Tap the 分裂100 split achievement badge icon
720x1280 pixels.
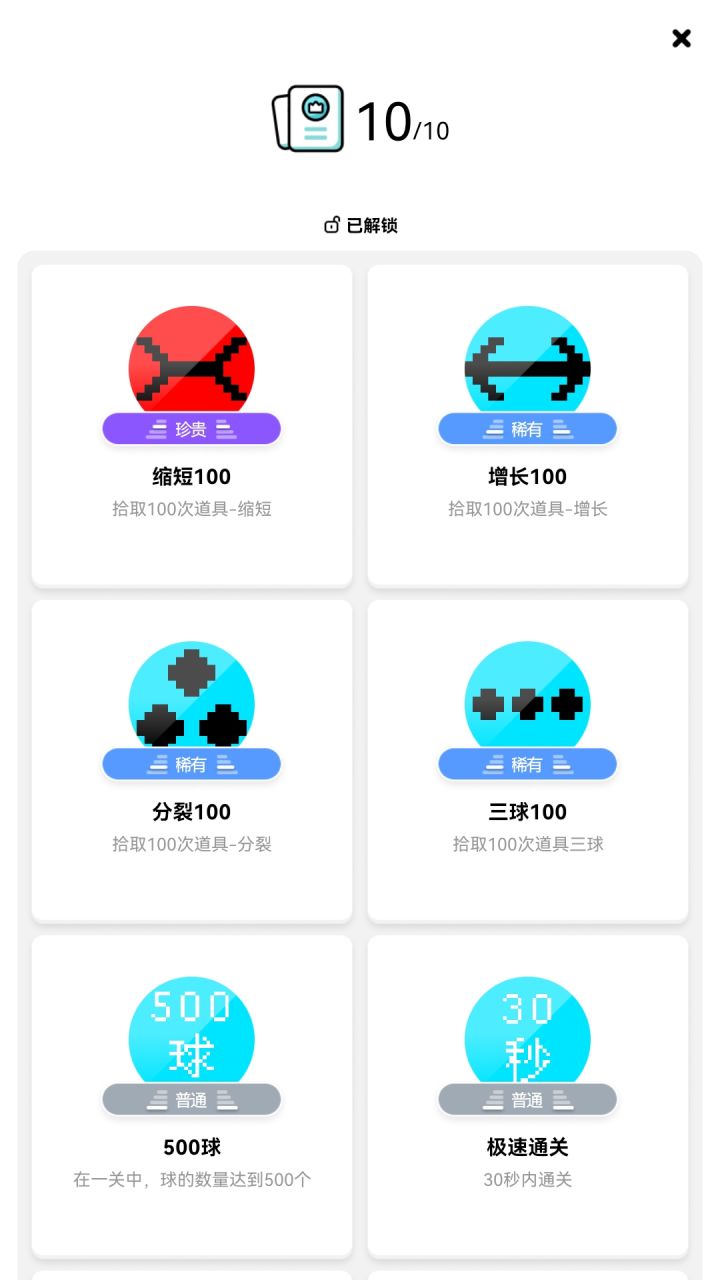click(191, 695)
